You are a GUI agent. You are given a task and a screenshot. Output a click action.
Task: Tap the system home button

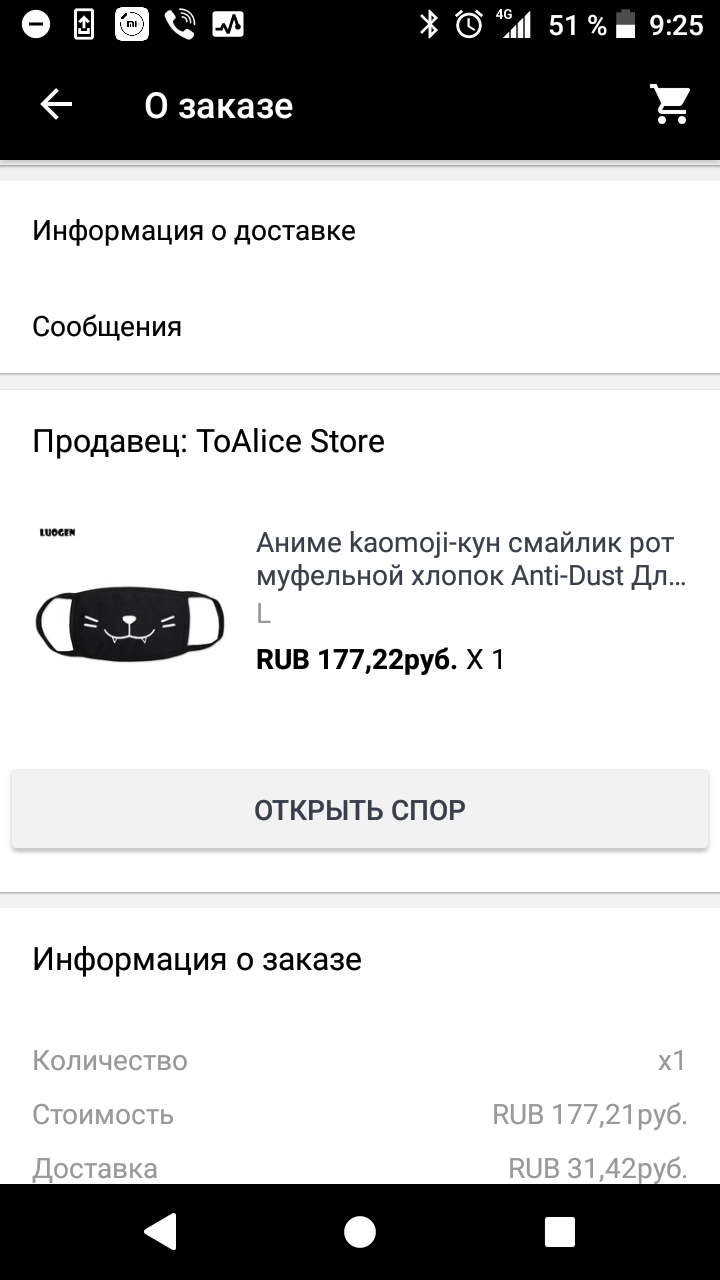point(360,1232)
